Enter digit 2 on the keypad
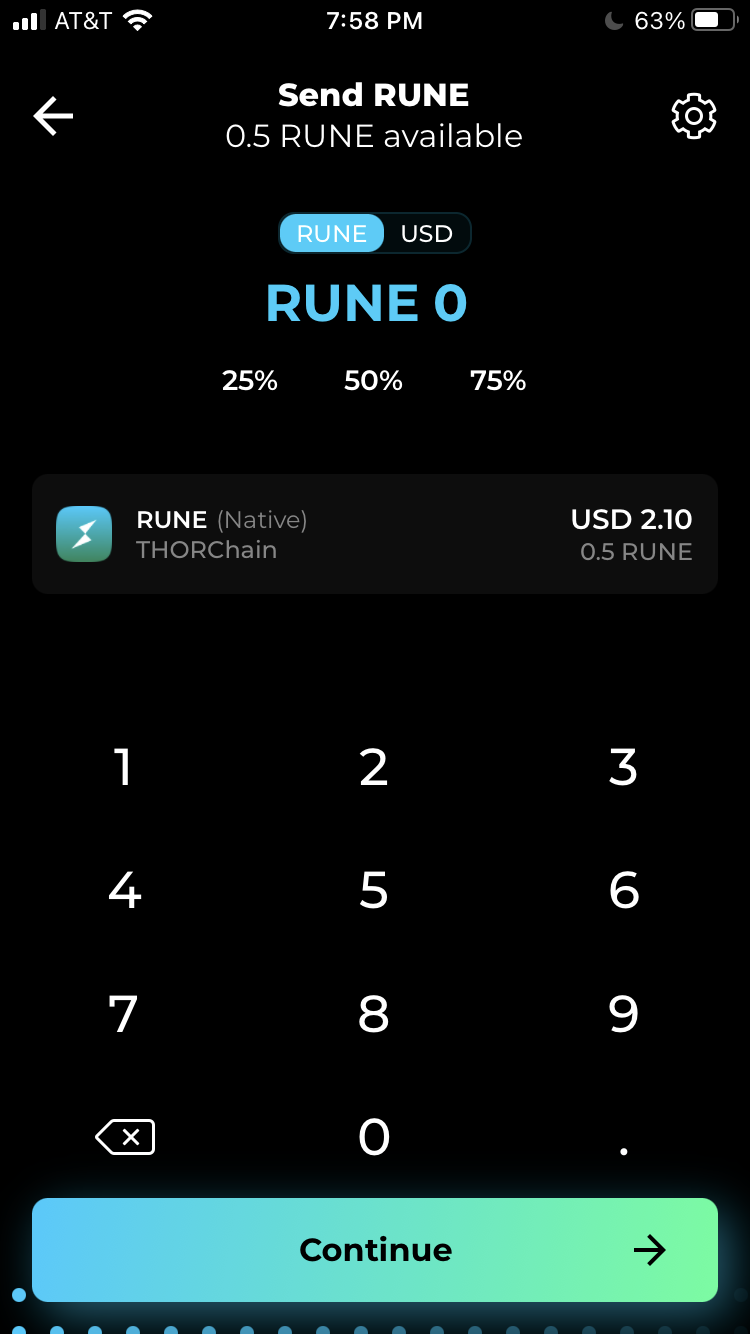This screenshot has width=750, height=1334. tap(374, 767)
